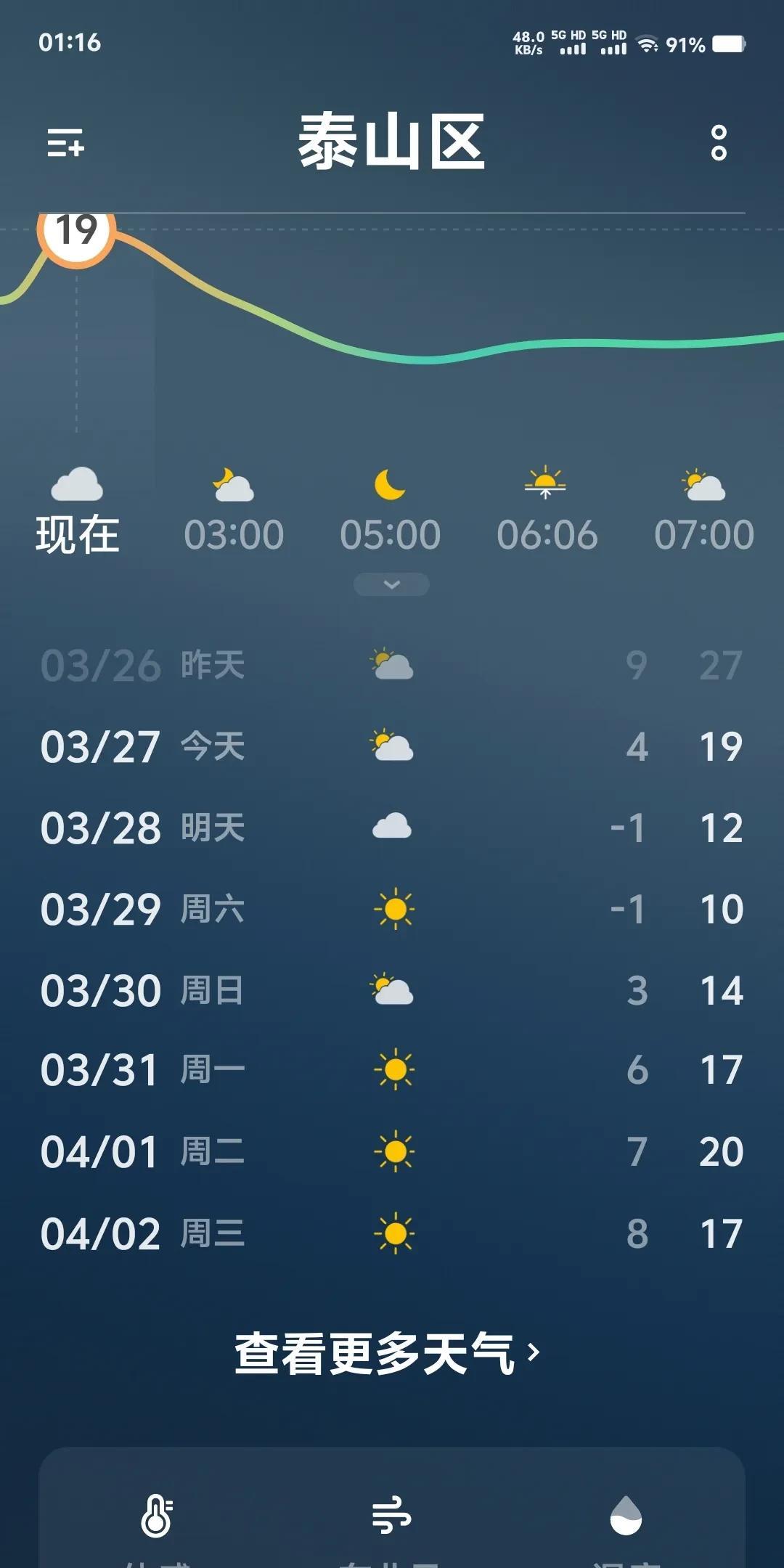Open forecast for 03/29 周六

click(392, 909)
